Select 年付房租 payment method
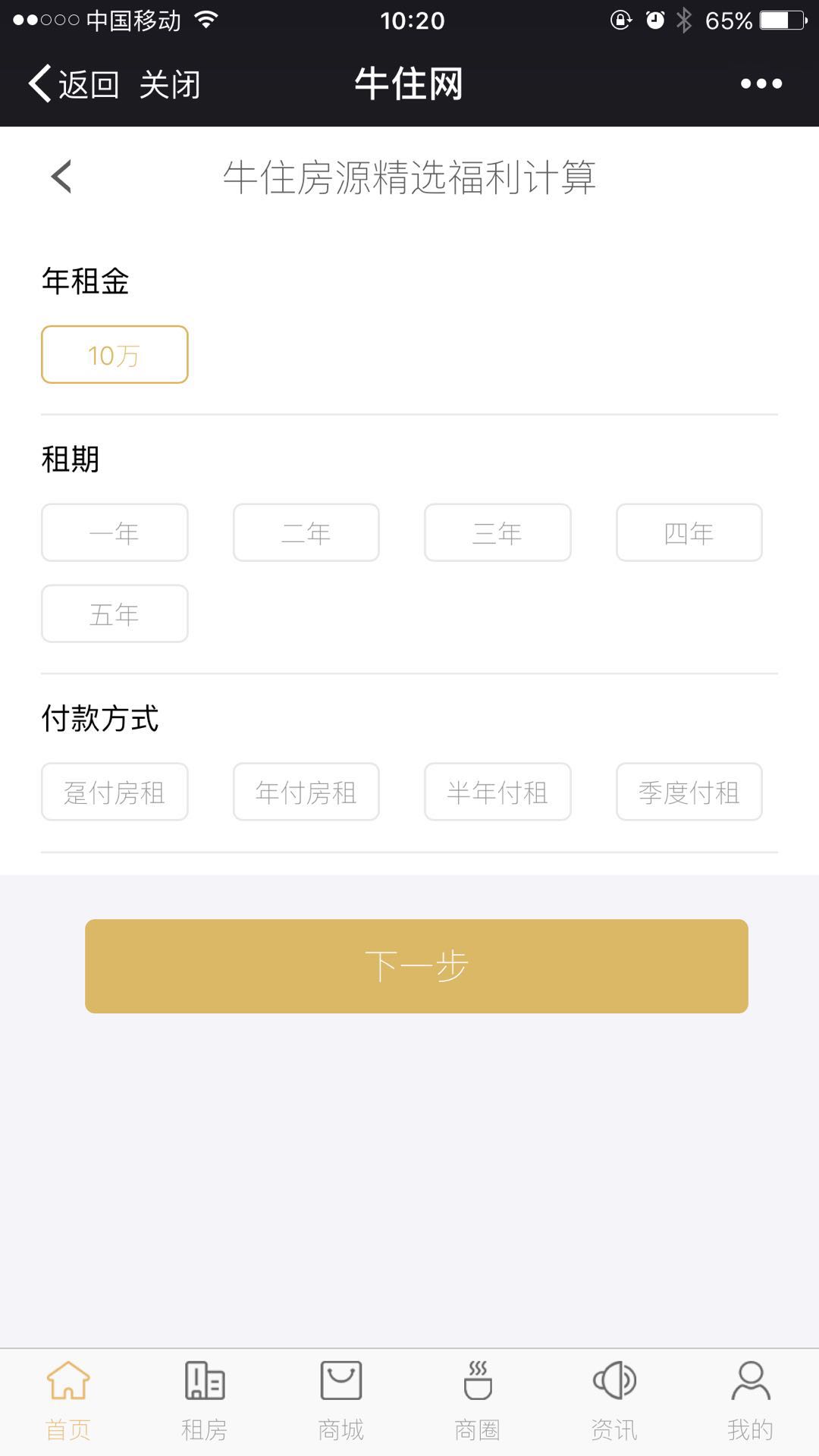The image size is (819, 1456). [x=306, y=792]
